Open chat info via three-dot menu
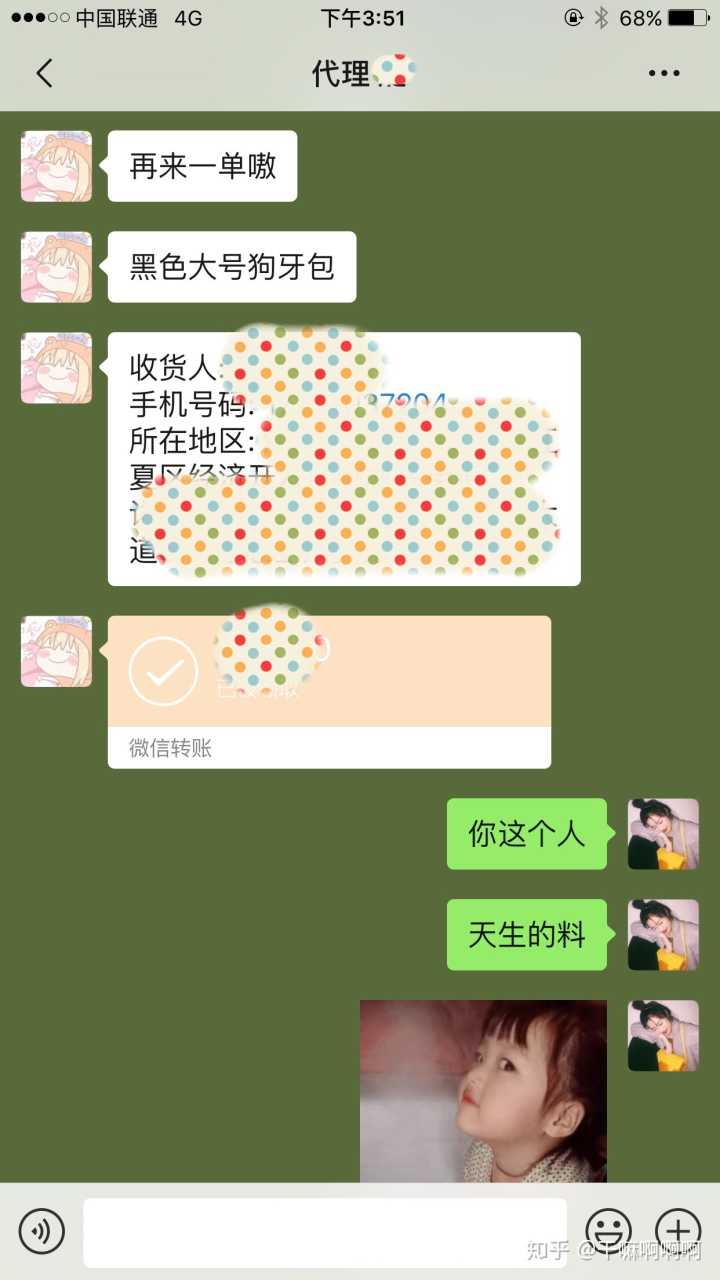 pyautogui.click(x=664, y=73)
